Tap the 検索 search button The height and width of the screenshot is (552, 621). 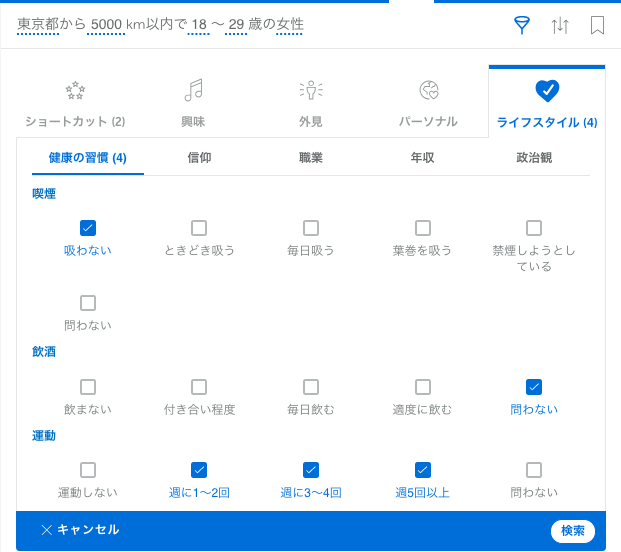573,531
